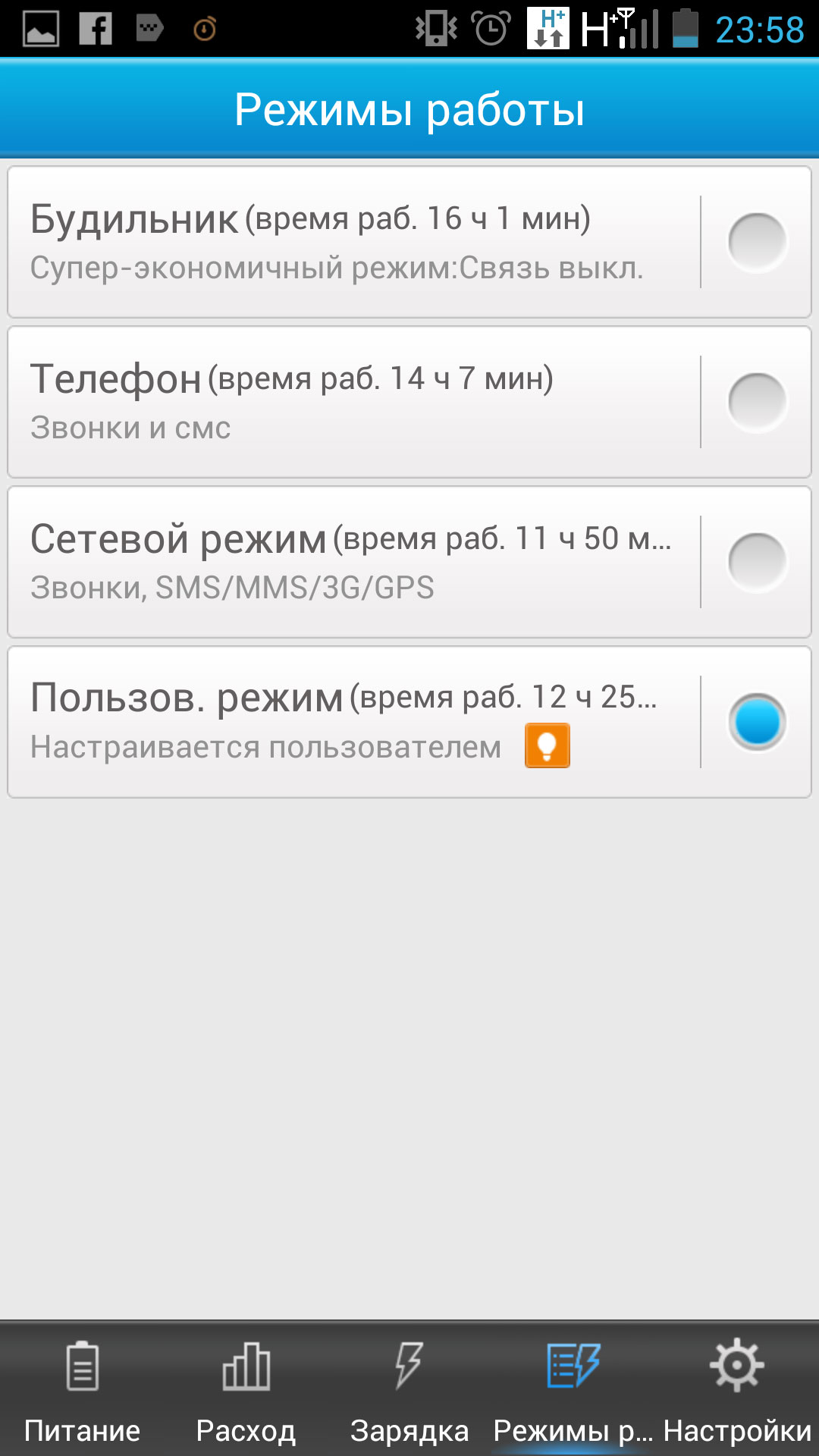Screen dimensions: 819x1456
Task: Tap the orange lightbulb hint icon
Action: pos(548,746)
